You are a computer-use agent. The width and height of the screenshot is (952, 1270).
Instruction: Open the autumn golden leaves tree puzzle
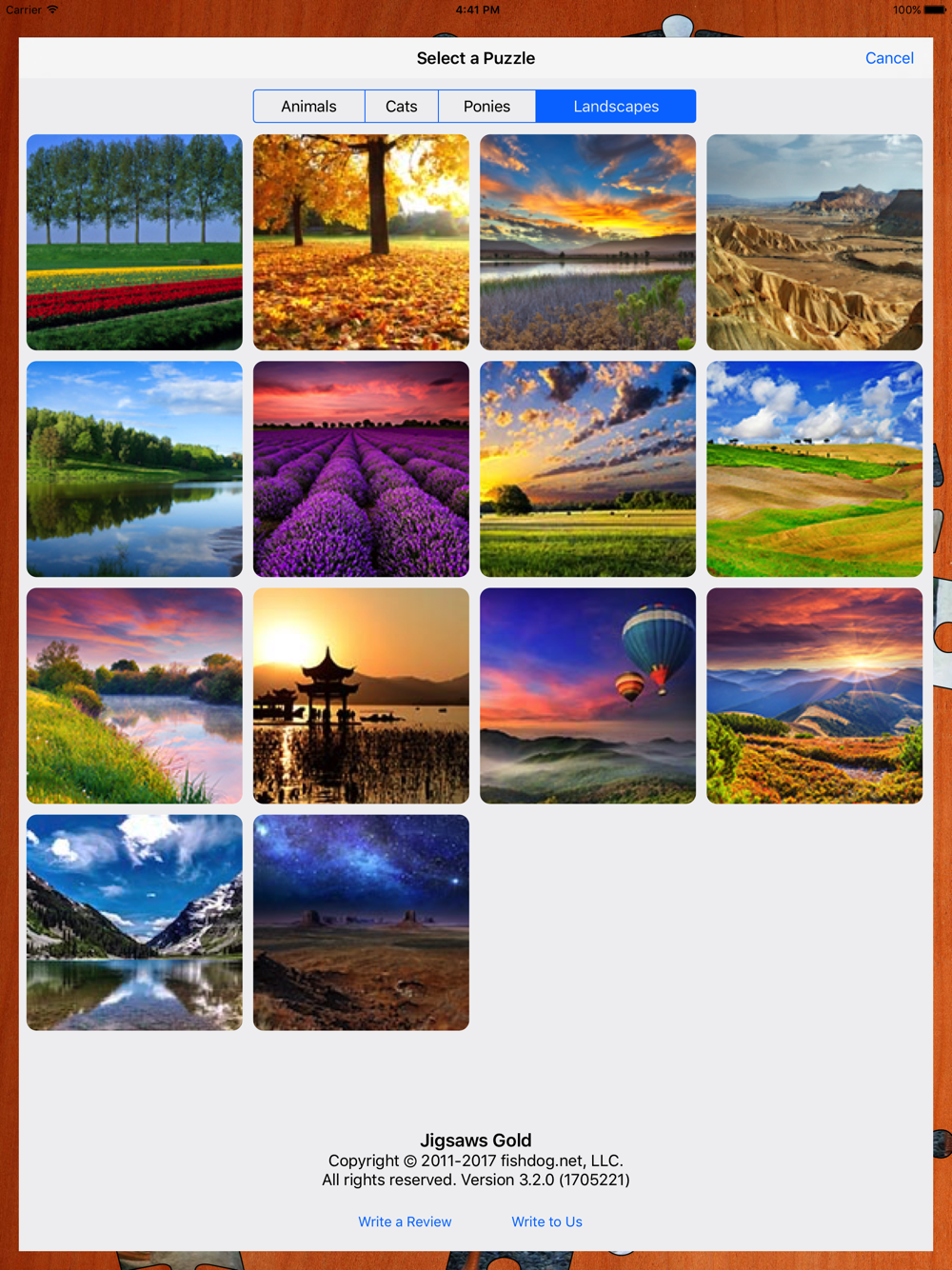pyautogui.click(x=361, y=243)
